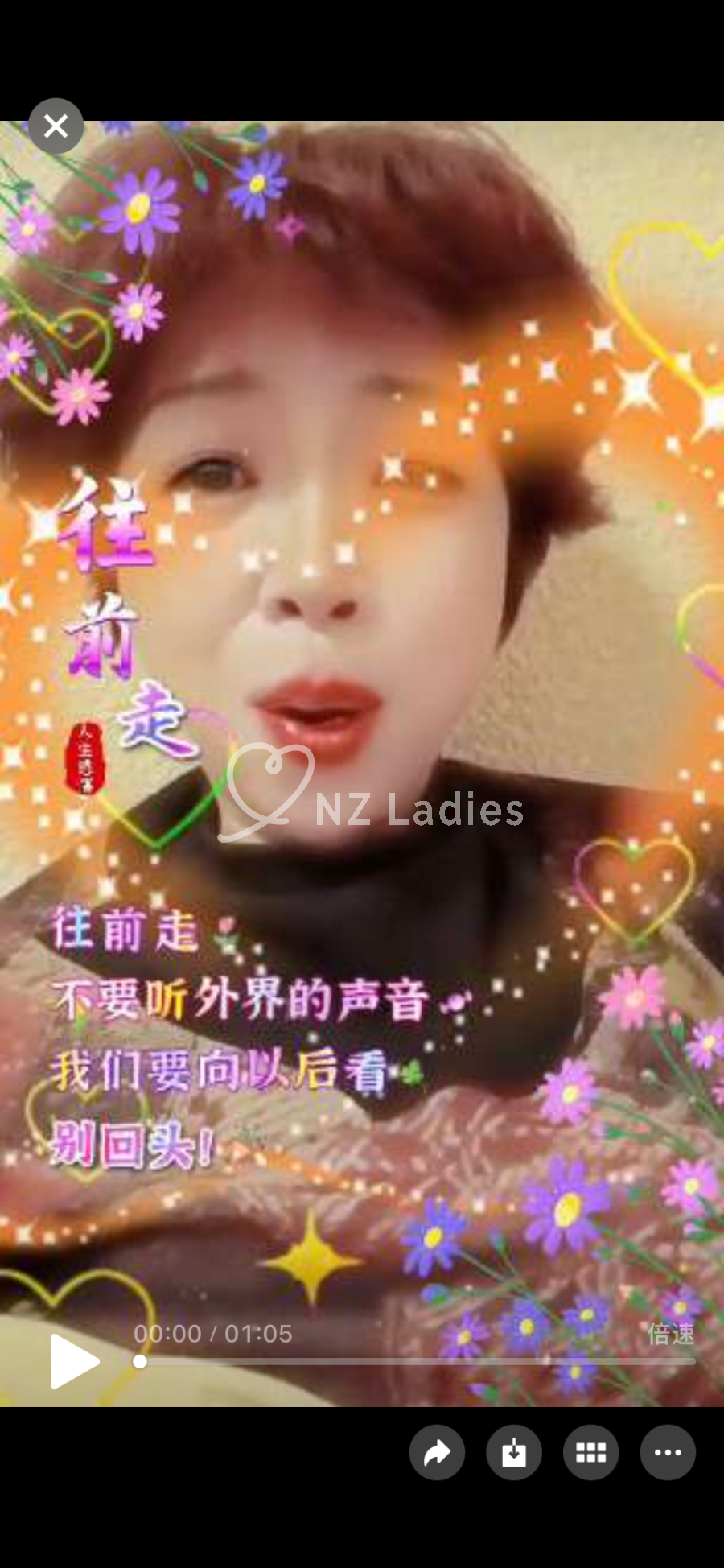Tap the video progress slider
This screenshot has height=1568, width=724.
(x=417, y=1361)
